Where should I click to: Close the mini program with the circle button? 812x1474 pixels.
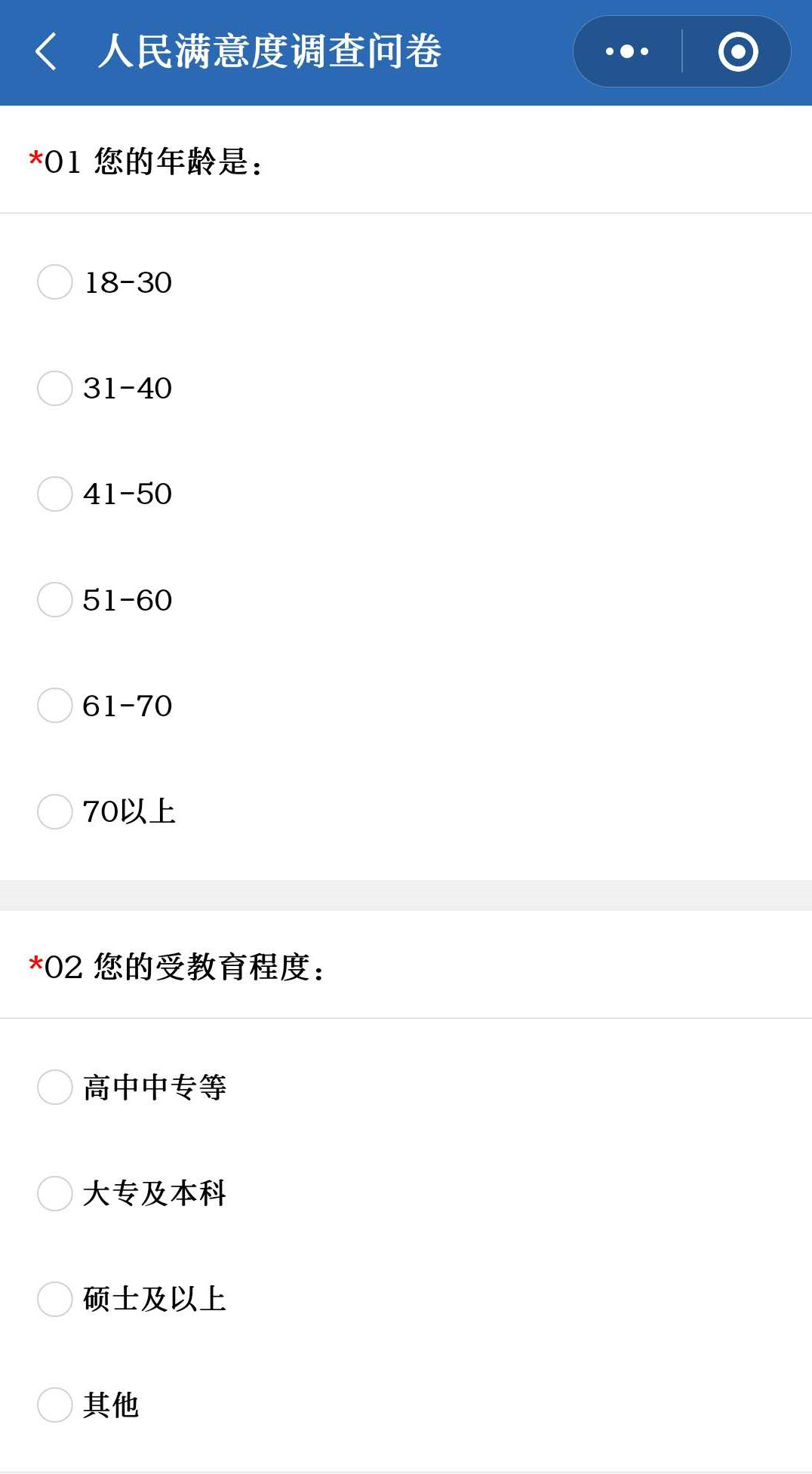click(737, 51)
